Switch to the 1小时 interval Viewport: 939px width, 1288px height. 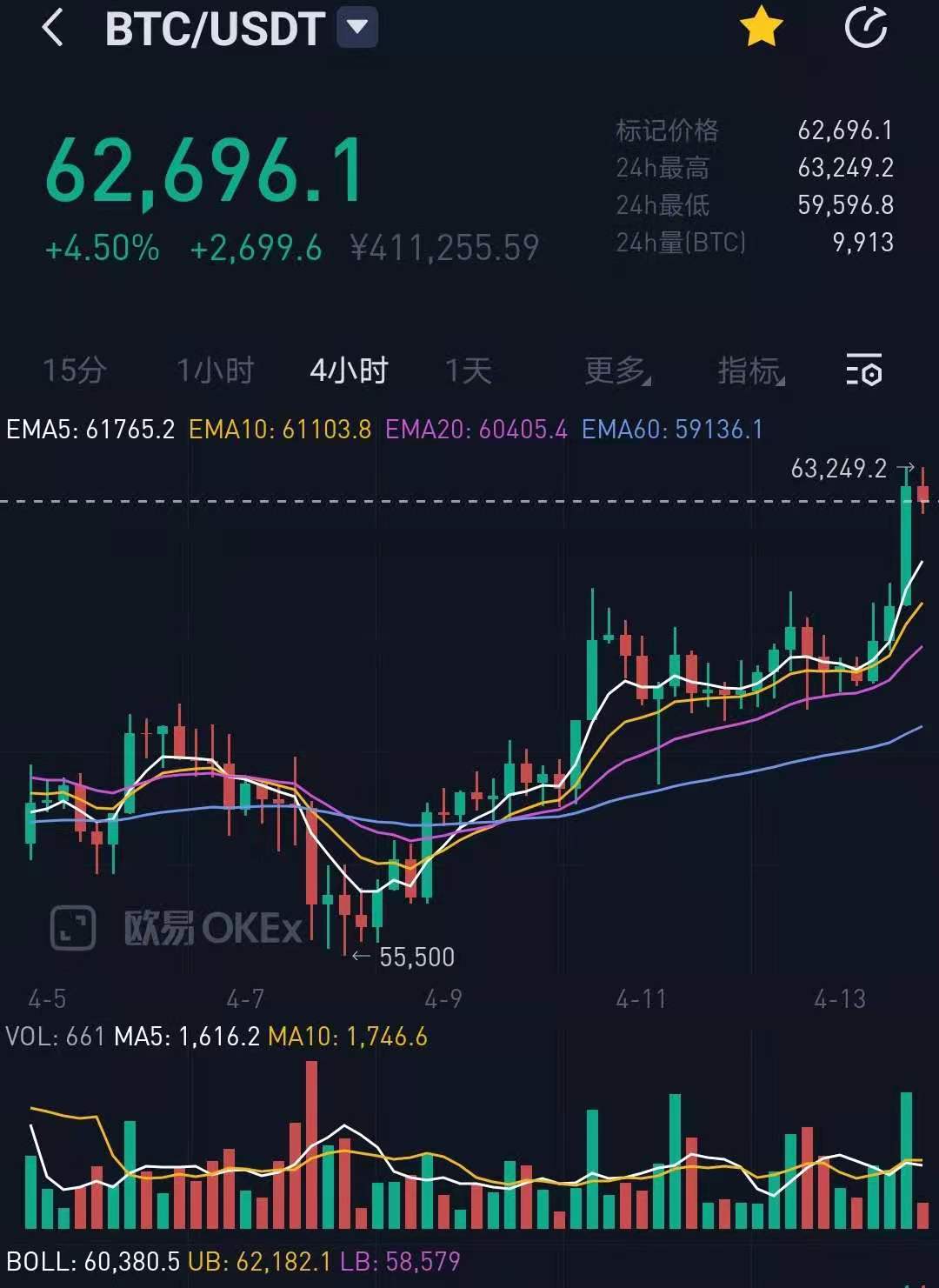tap(215, 371)
